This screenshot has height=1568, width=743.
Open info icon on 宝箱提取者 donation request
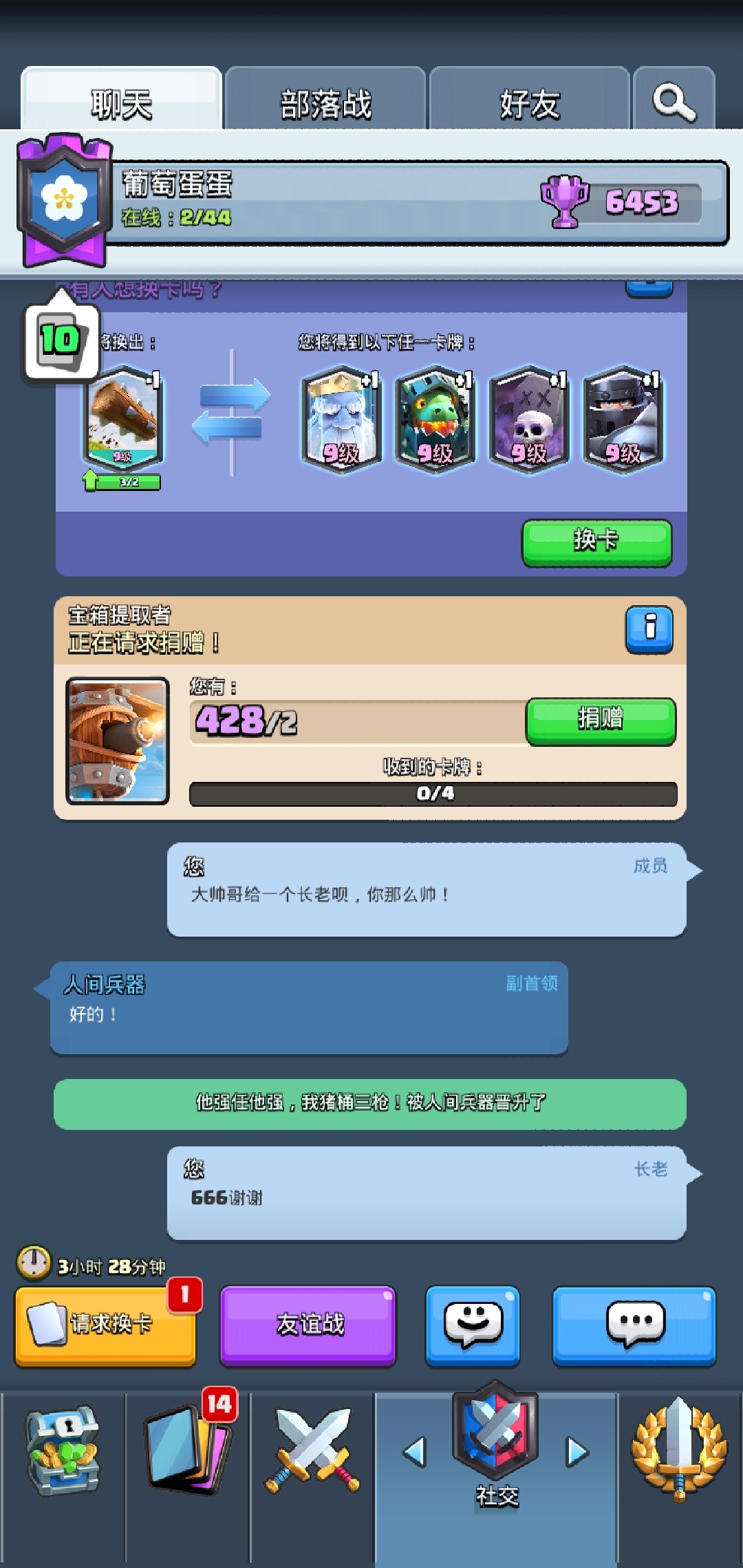click(x=649, y=629)
